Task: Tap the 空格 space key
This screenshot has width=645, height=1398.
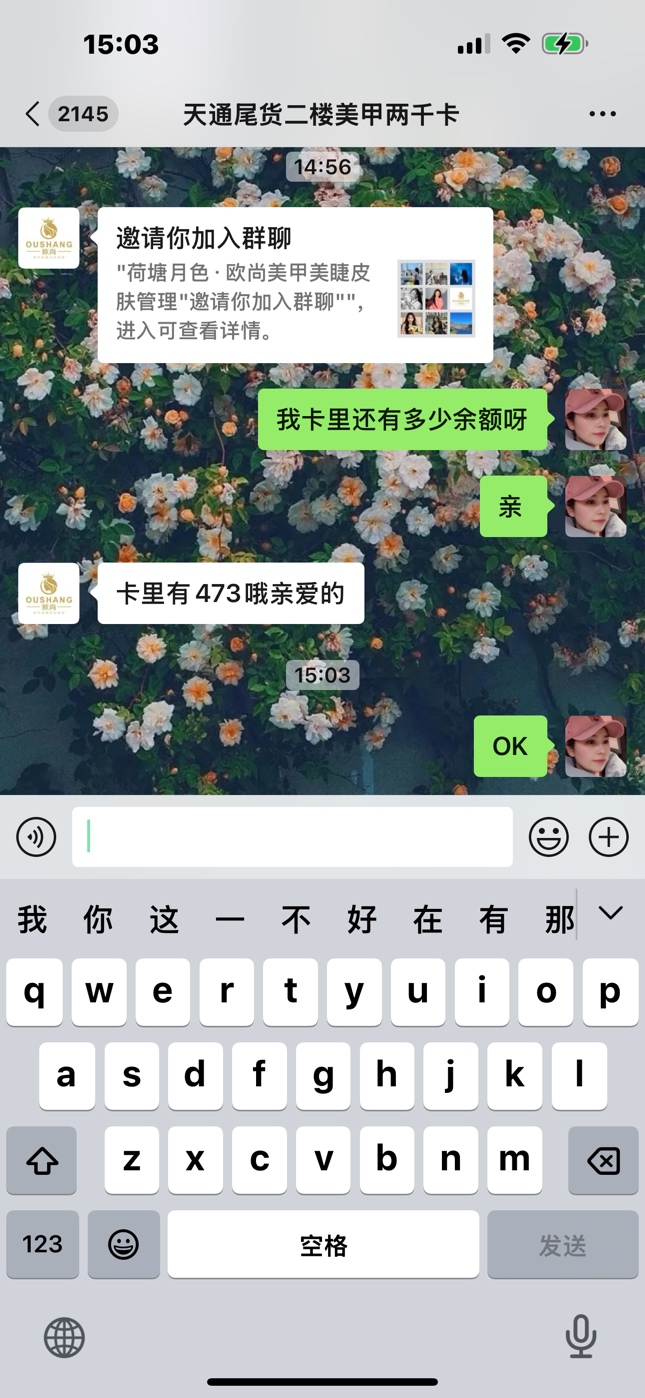Action: [x=323, y=1244]
